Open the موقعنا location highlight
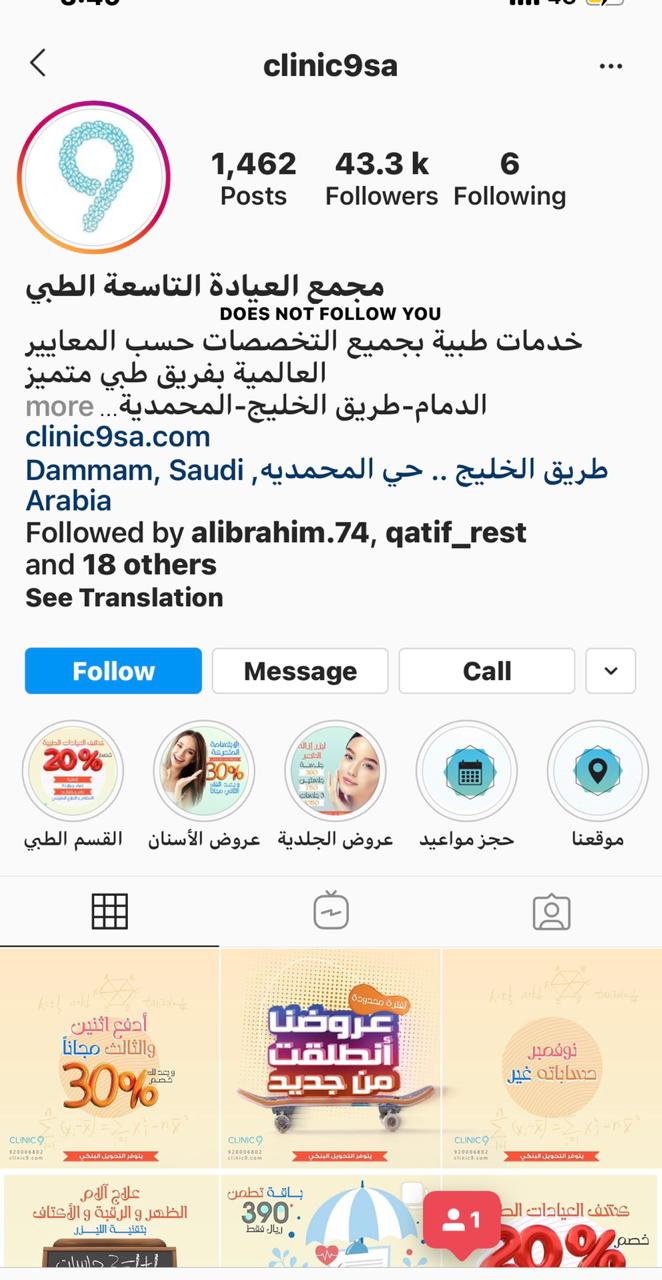Viewport: 662px width, 1280px height. 598,771
